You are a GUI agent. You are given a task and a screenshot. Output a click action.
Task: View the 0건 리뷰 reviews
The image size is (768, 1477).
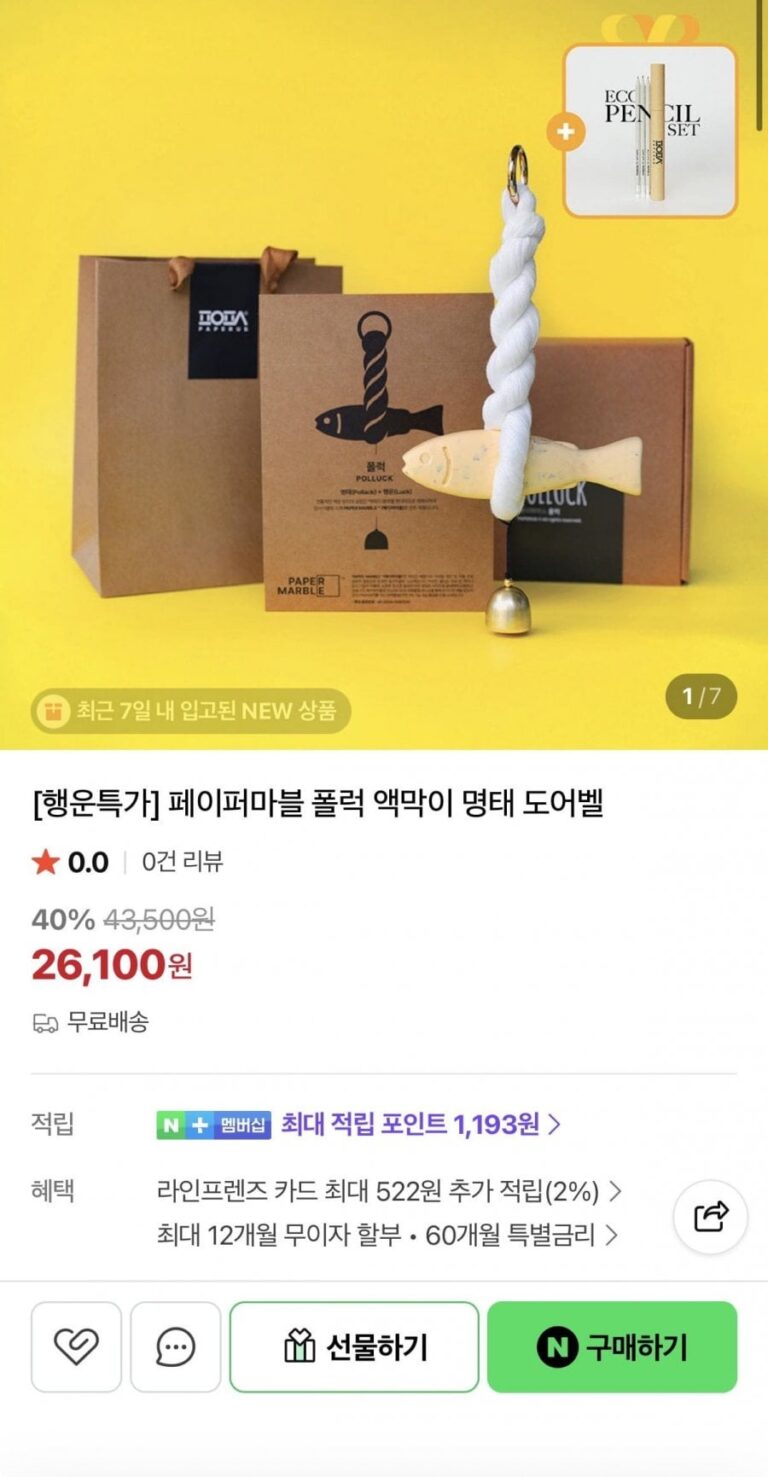tap(182, 862)
